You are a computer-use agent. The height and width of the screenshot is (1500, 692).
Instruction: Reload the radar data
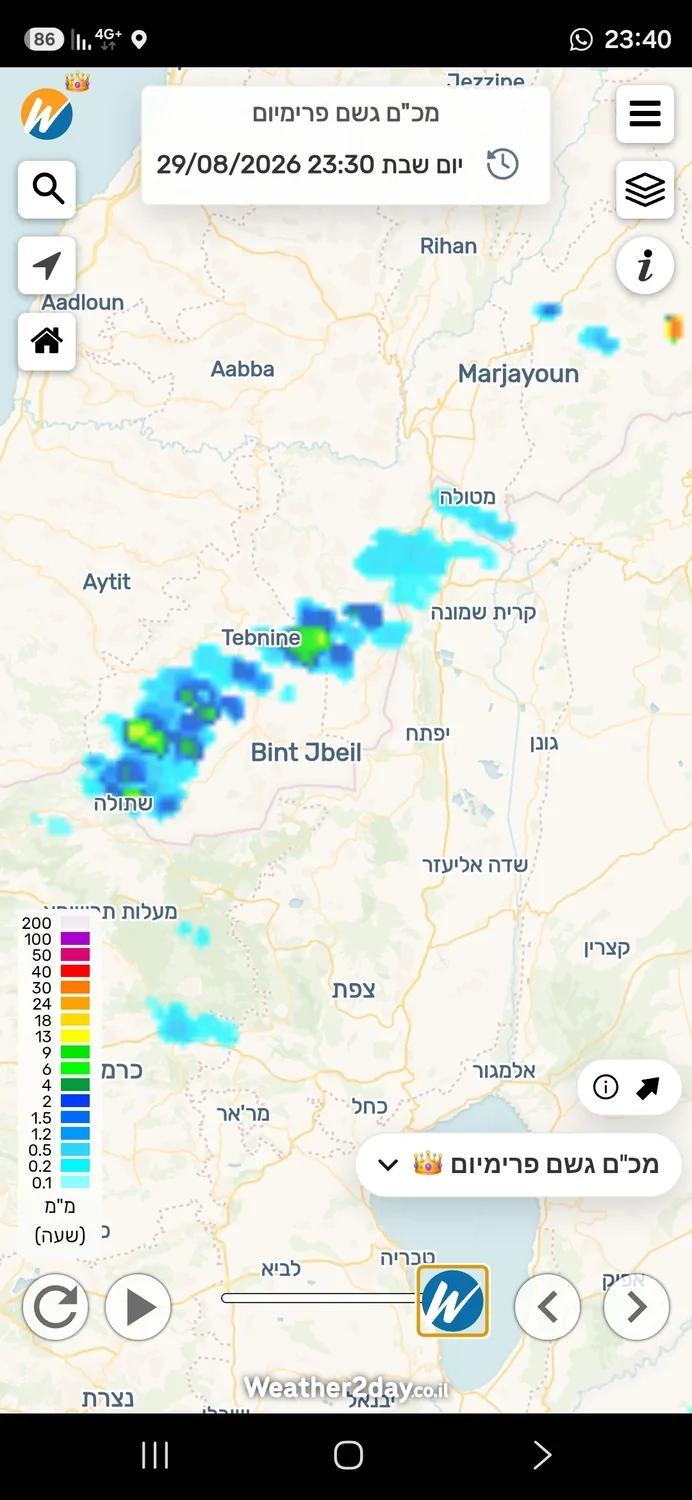[56, 1307]
